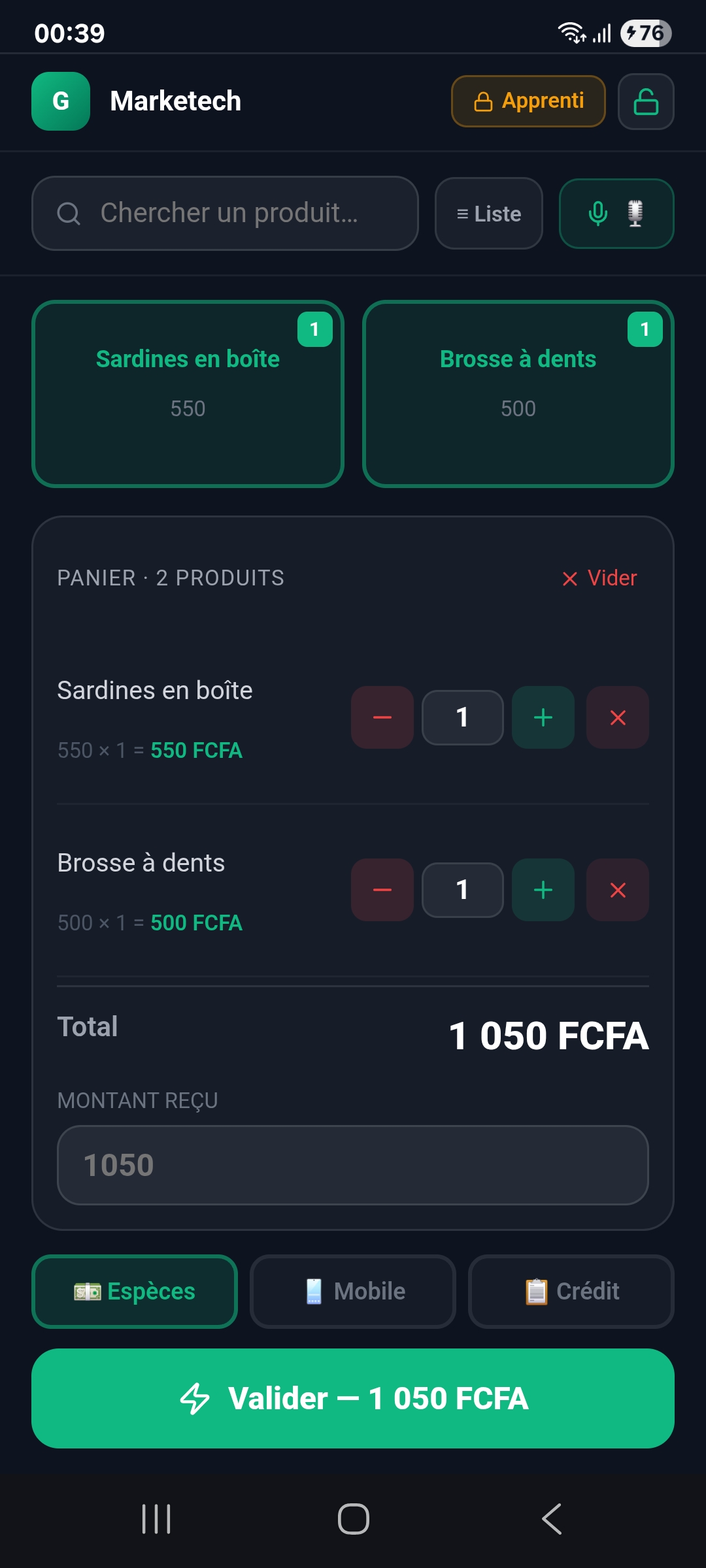Remove Brosse à dents with red X
Viewport: 706px width, 1568px height.
pyautogui.click(x=617, y=890)
